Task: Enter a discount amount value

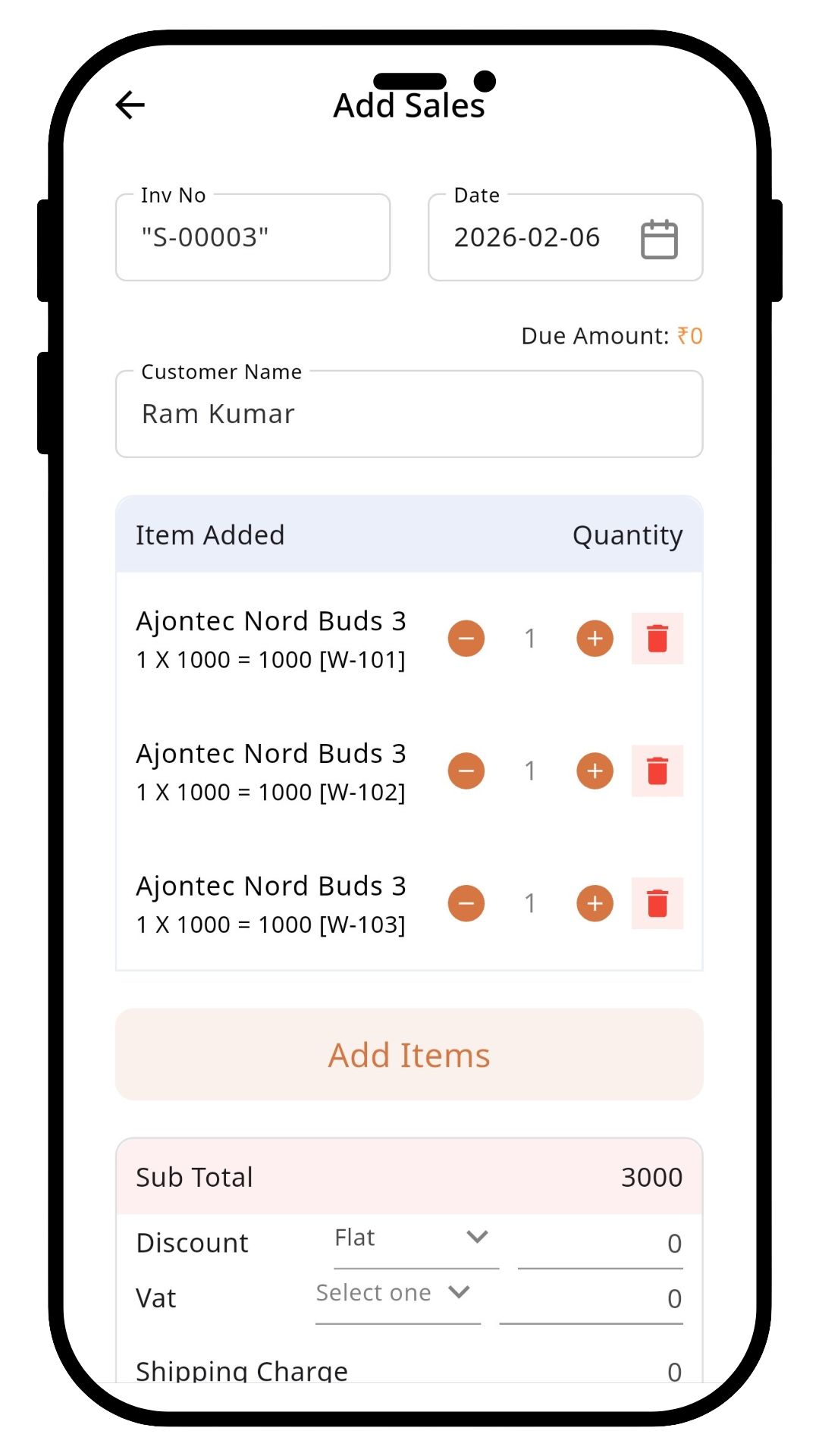Action: point(600,1244)
